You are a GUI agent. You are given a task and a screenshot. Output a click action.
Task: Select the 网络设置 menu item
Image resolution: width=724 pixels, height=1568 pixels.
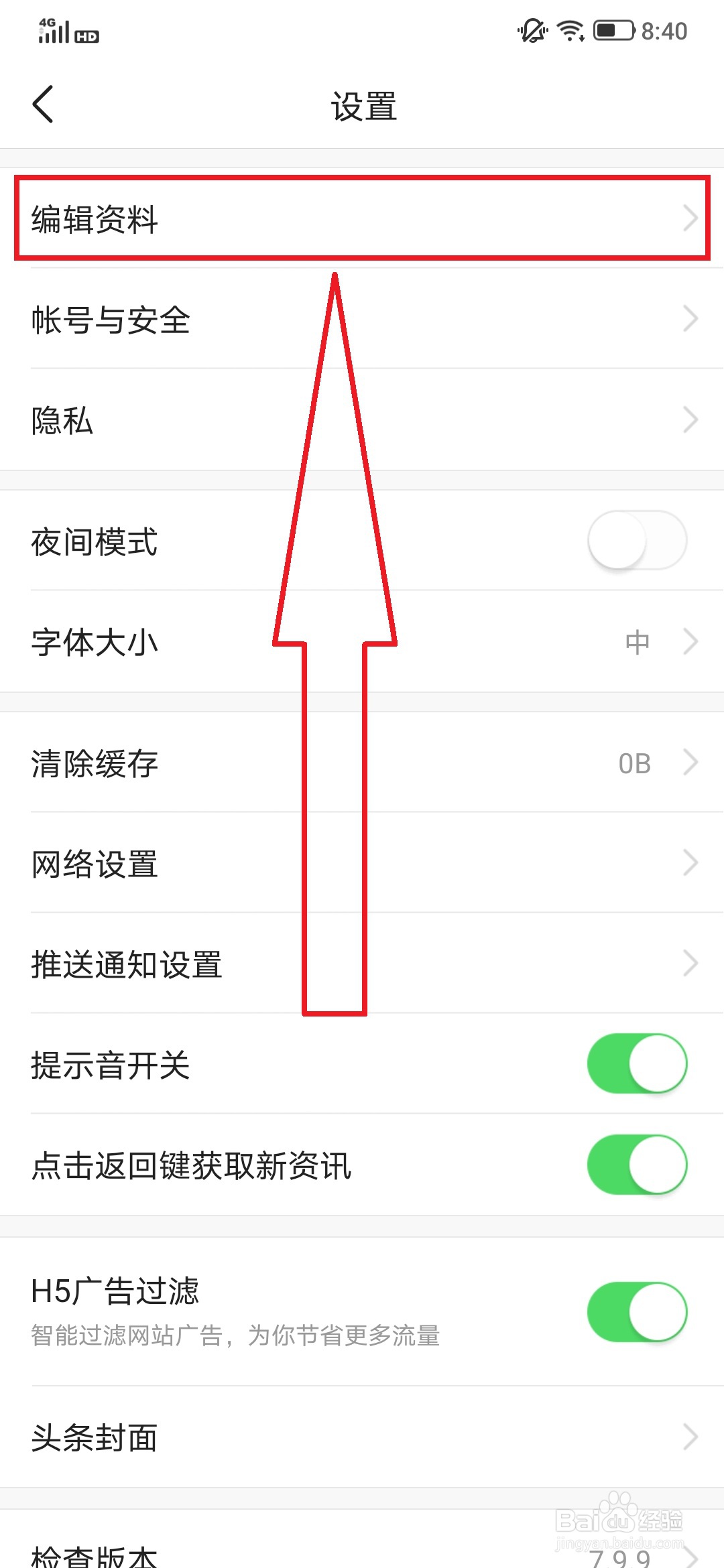pos(94,864)
